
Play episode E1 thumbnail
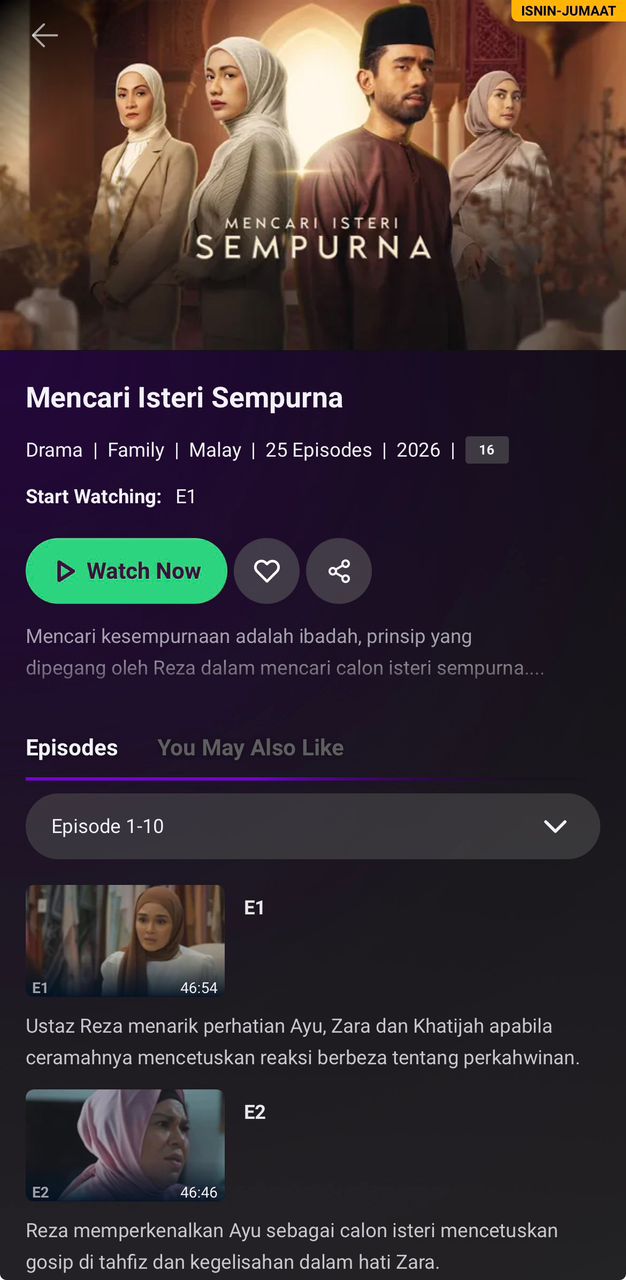(x=125, y=940)
